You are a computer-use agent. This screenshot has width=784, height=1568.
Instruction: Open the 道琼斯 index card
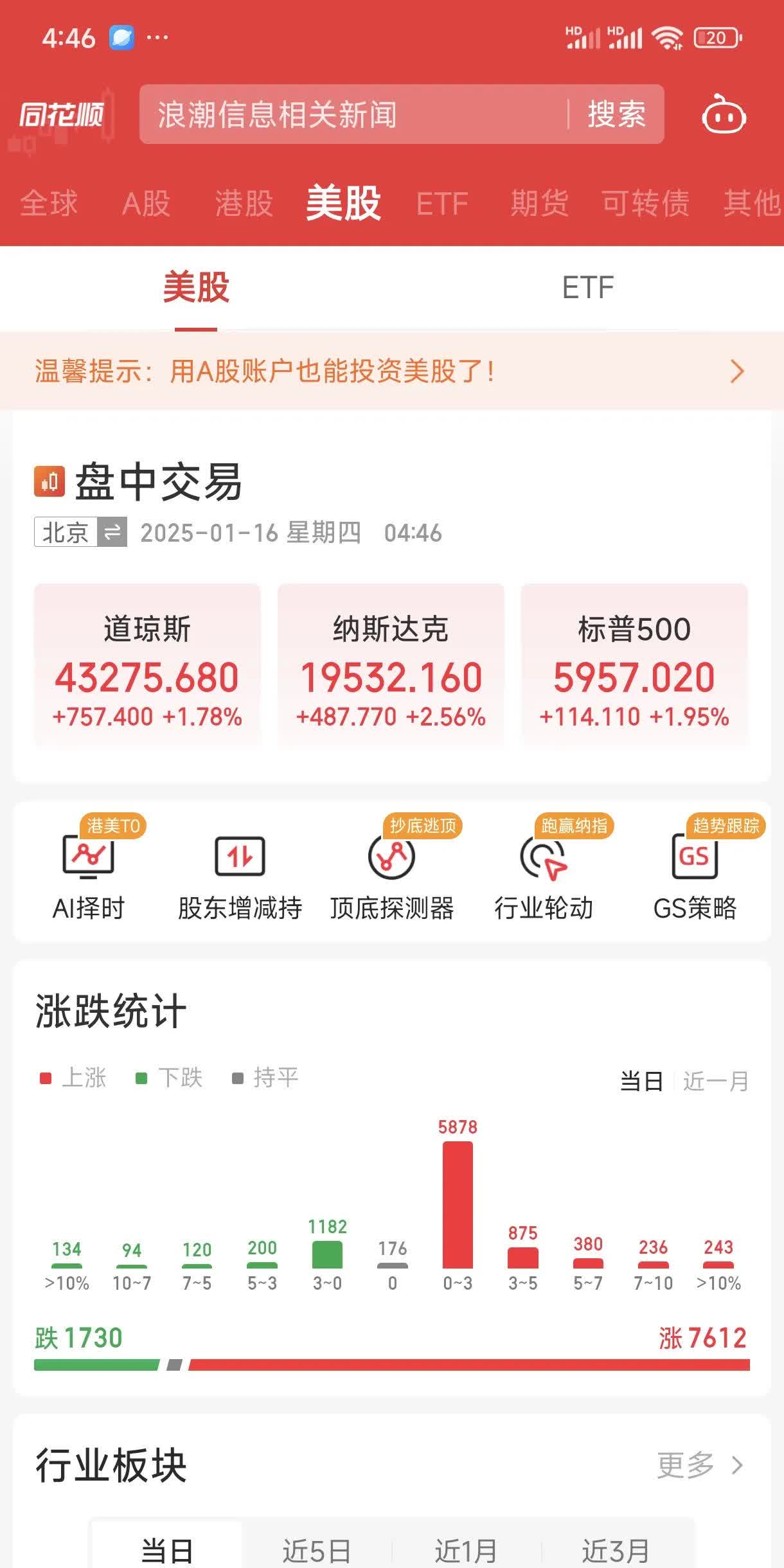point(147,666)
